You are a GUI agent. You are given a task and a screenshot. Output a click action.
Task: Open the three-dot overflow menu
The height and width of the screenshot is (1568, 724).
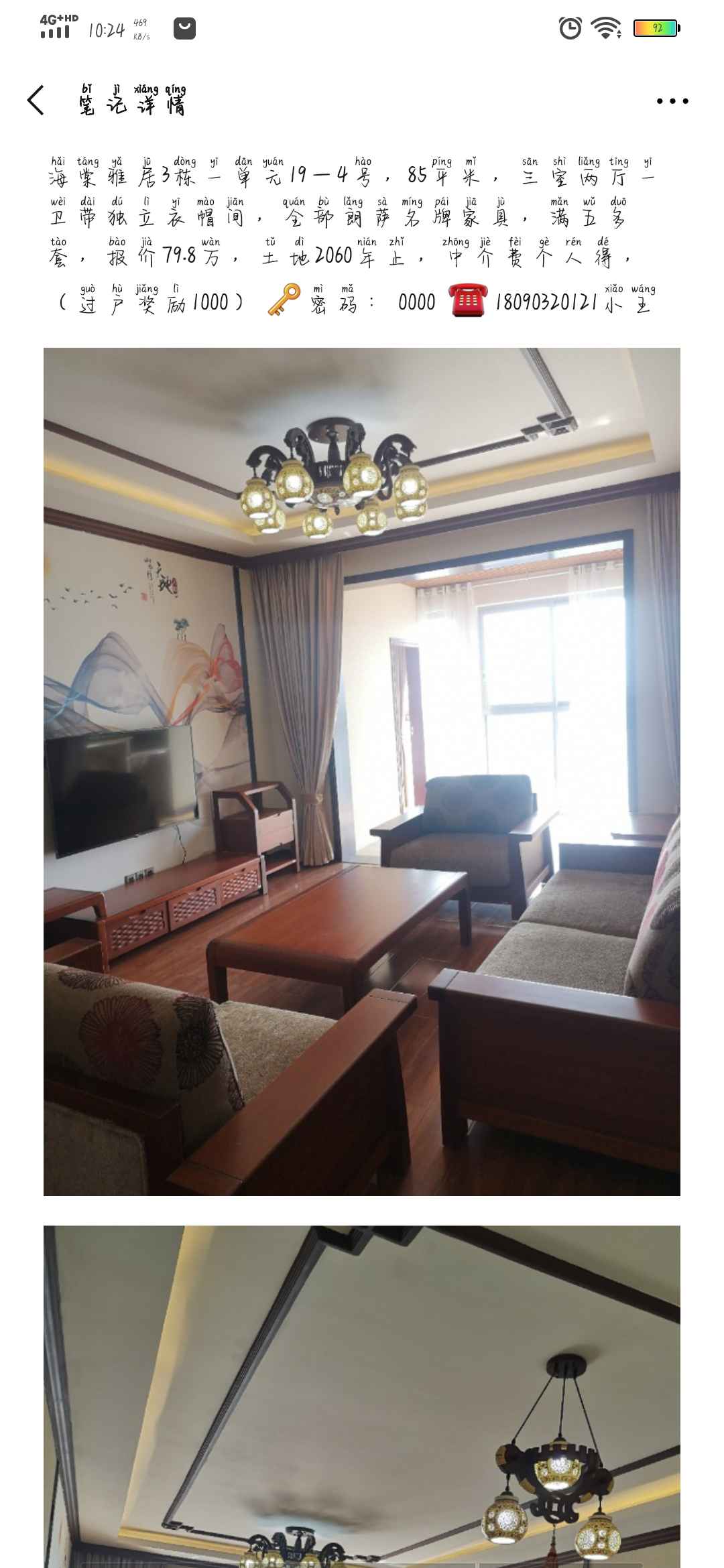point(672,101)
